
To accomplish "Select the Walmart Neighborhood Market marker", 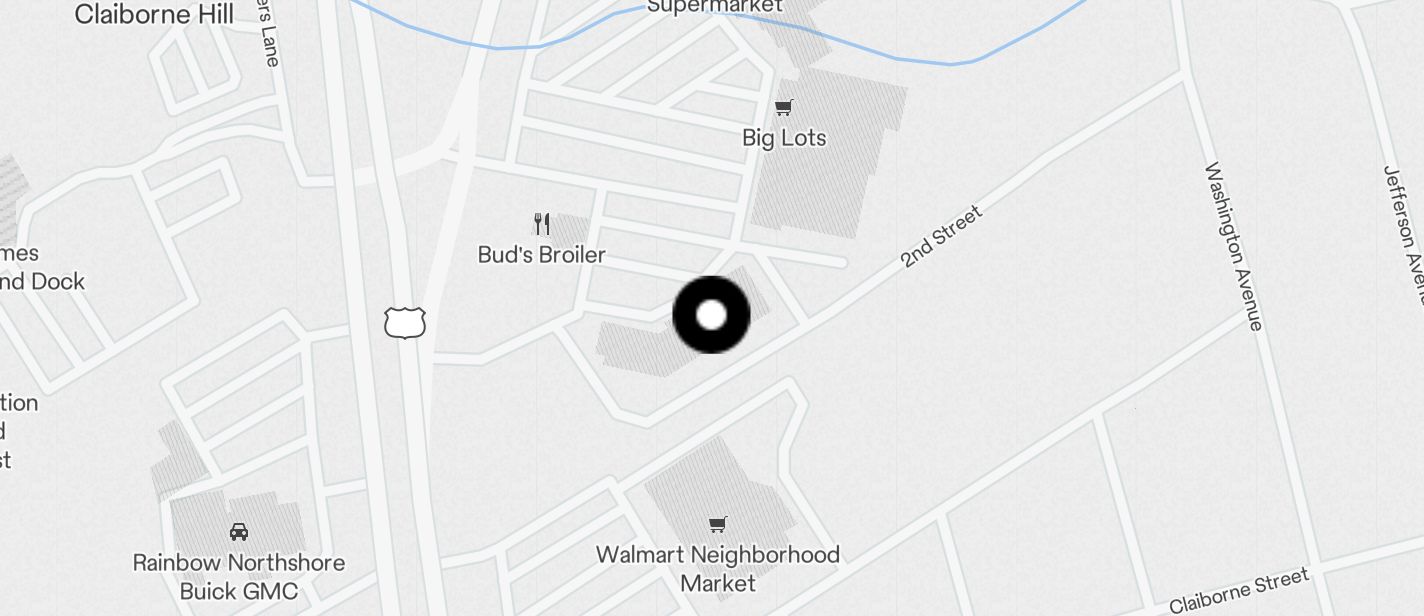I will tap(717, 525).
